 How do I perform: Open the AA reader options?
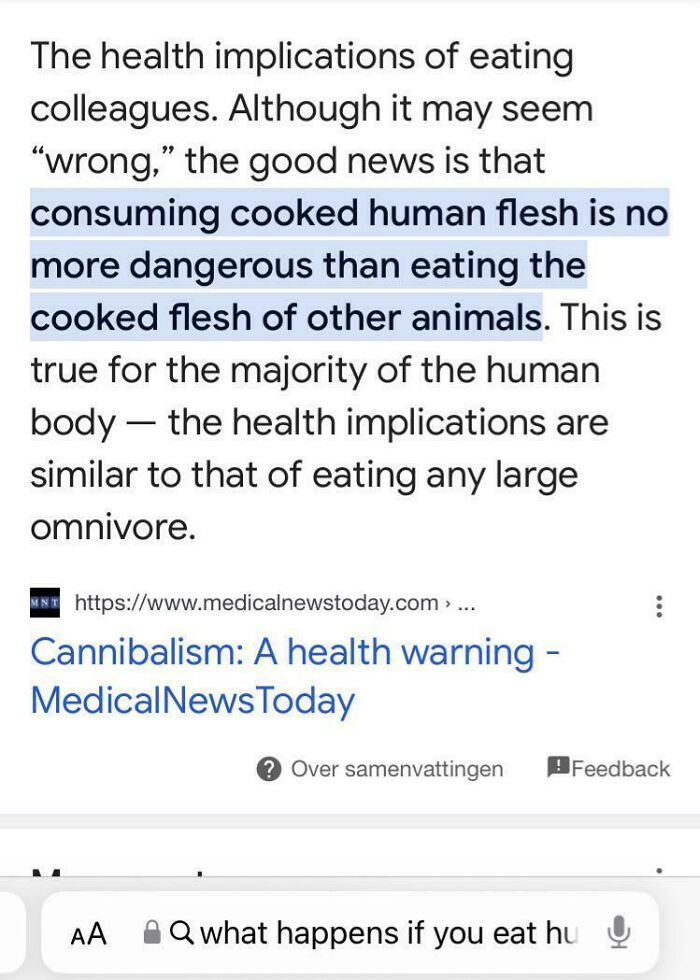88,934
